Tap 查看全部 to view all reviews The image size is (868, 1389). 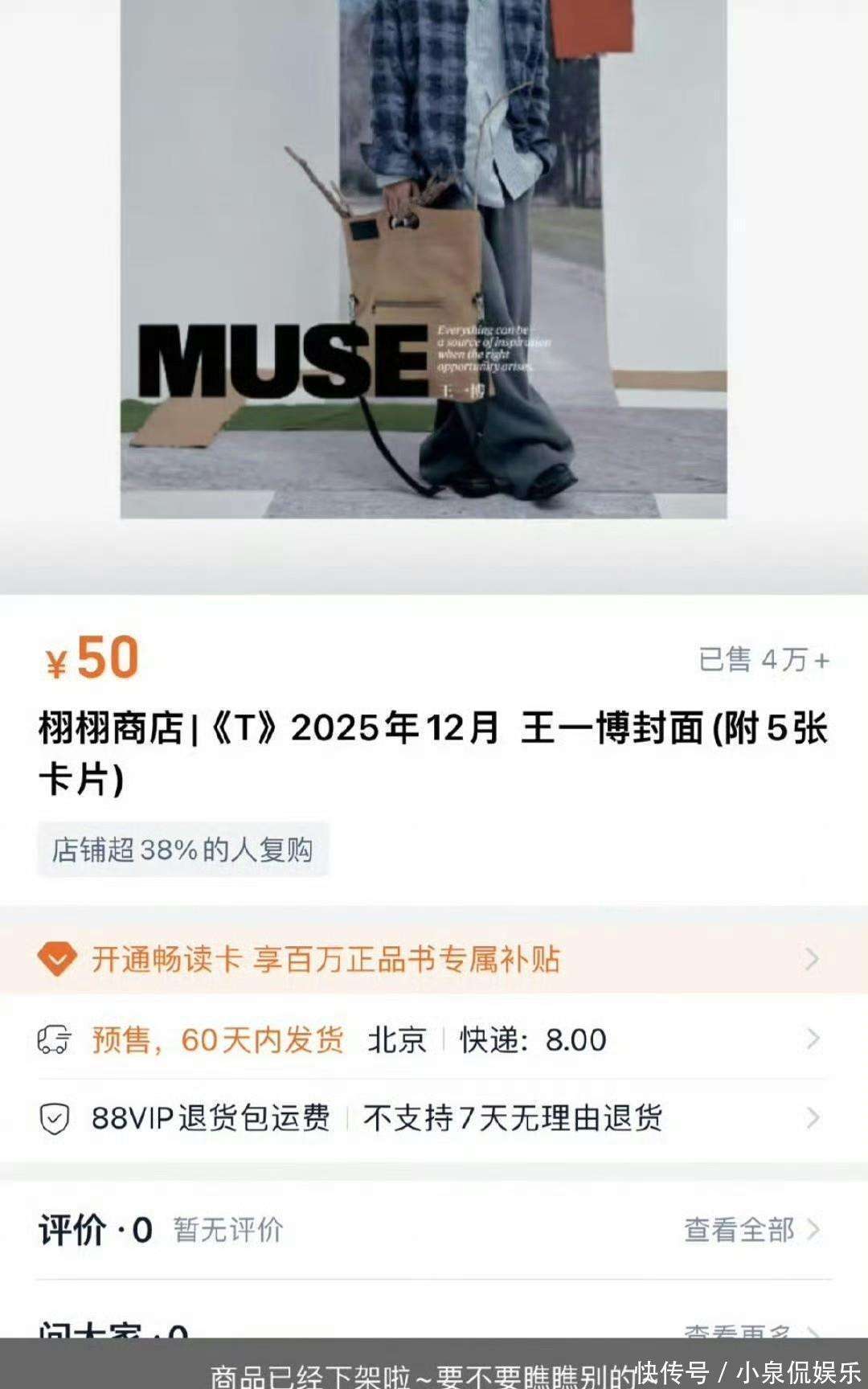click(750, 1230)
